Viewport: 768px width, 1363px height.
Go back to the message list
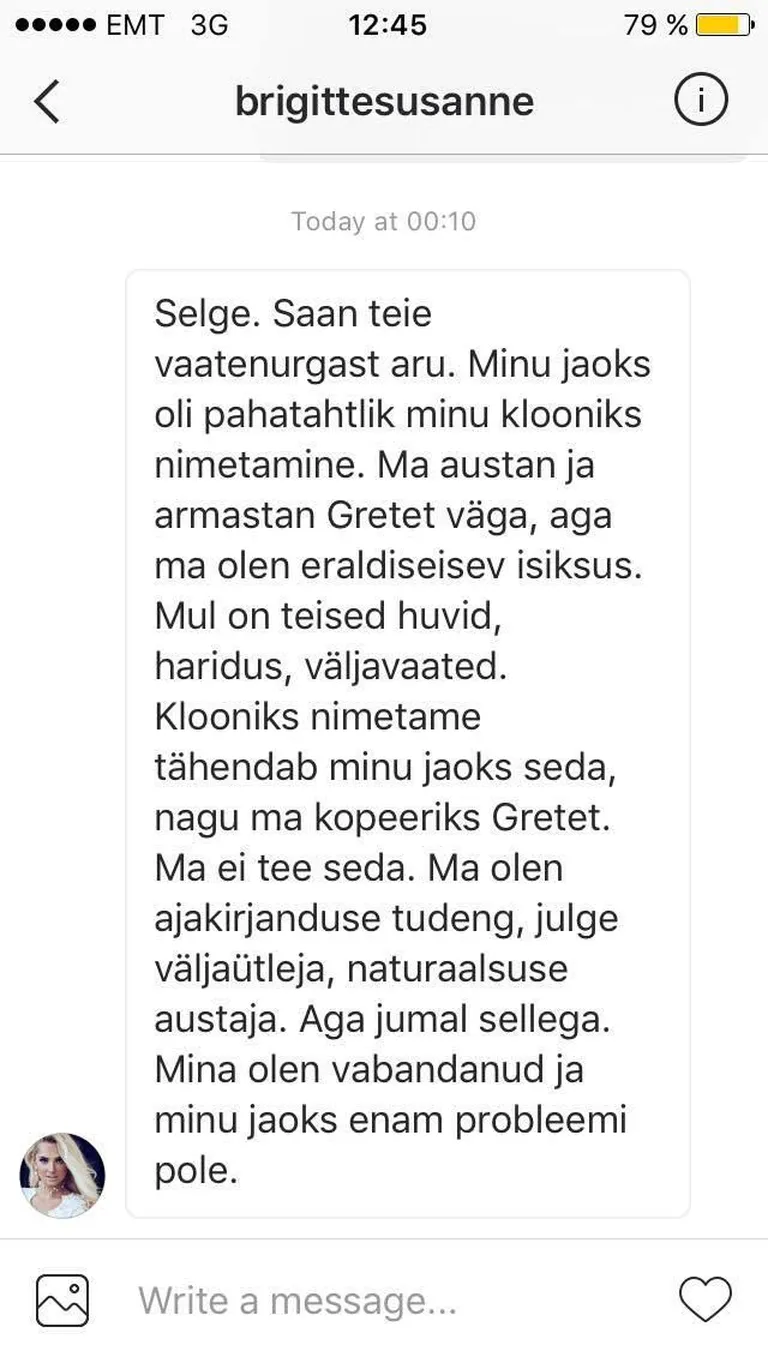coord(47,101)
